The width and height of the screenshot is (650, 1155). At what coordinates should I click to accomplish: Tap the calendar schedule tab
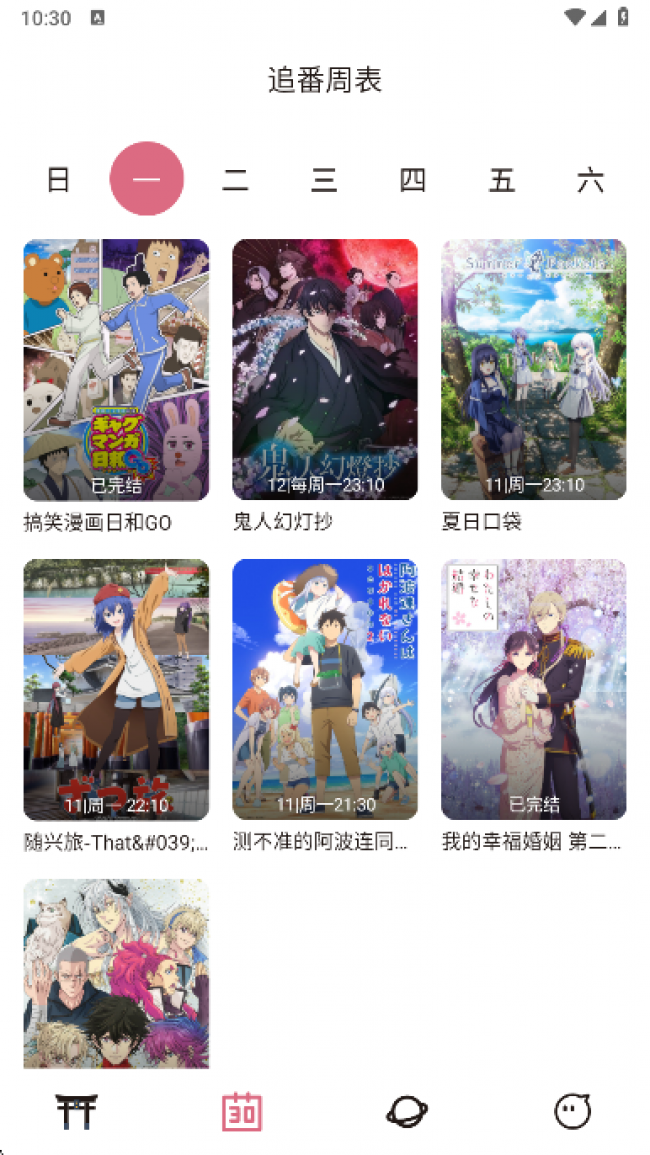pyautogui.click(x=242, y=1111)
